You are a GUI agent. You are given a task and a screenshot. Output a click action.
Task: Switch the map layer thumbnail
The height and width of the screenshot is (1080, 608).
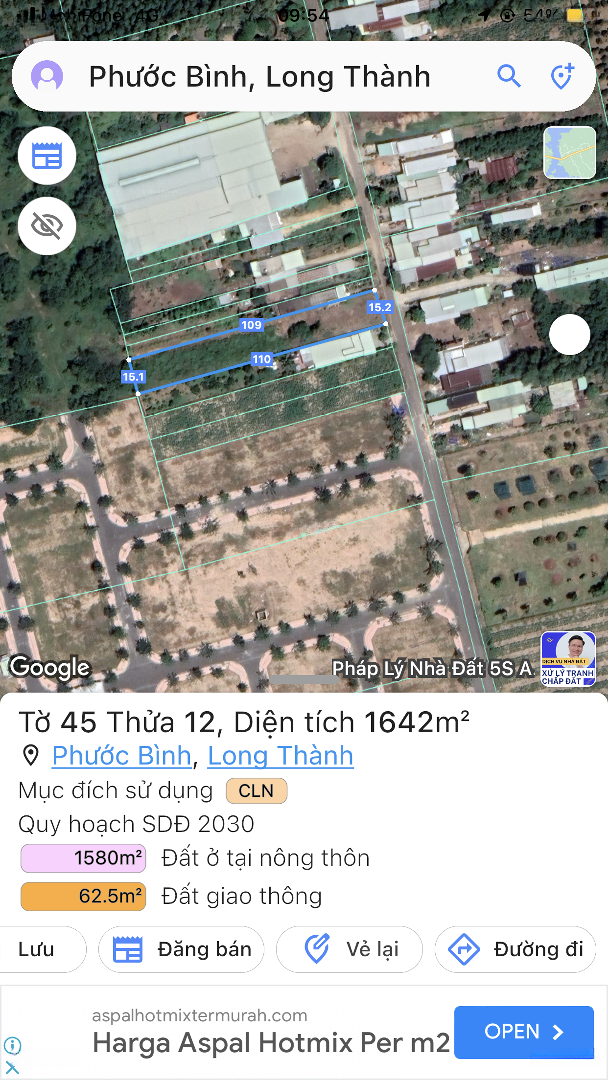(x=569, y=153)
